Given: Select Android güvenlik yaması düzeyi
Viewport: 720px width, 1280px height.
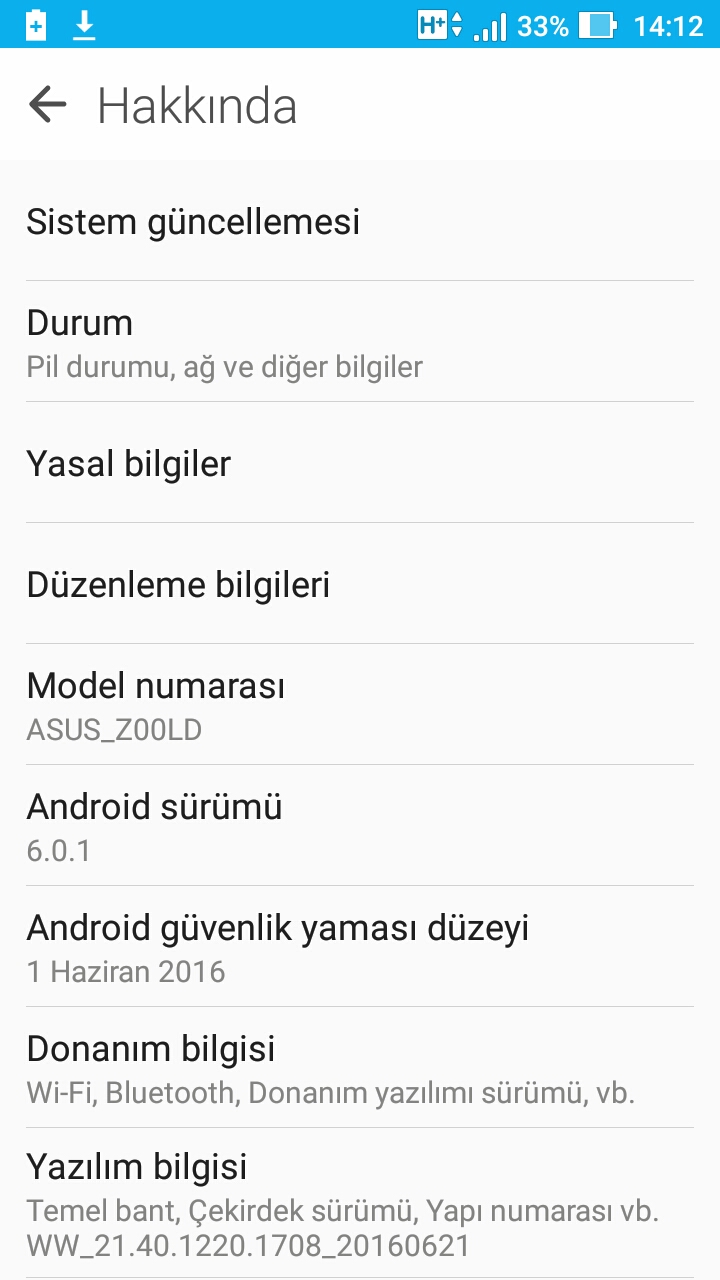Looking at the screenshot, I should coord(360,948).
